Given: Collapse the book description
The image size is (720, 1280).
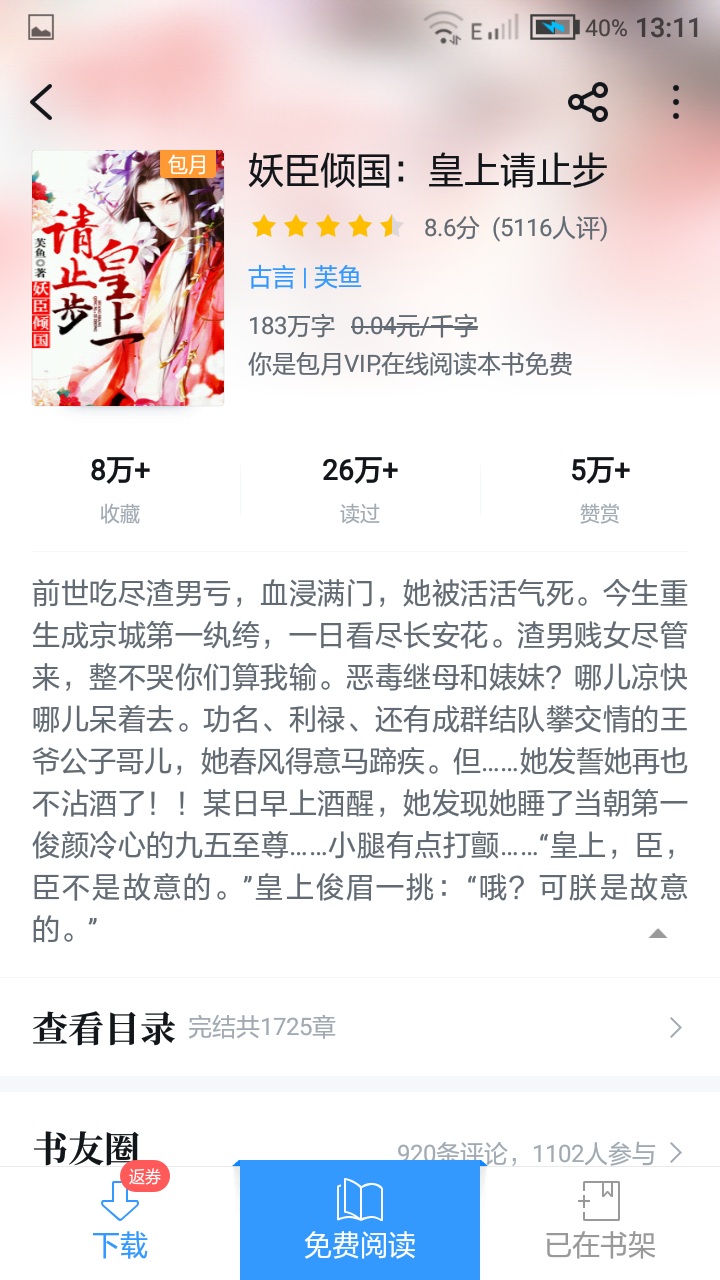Looking at the screenshot, I should [x=657, y=933].
